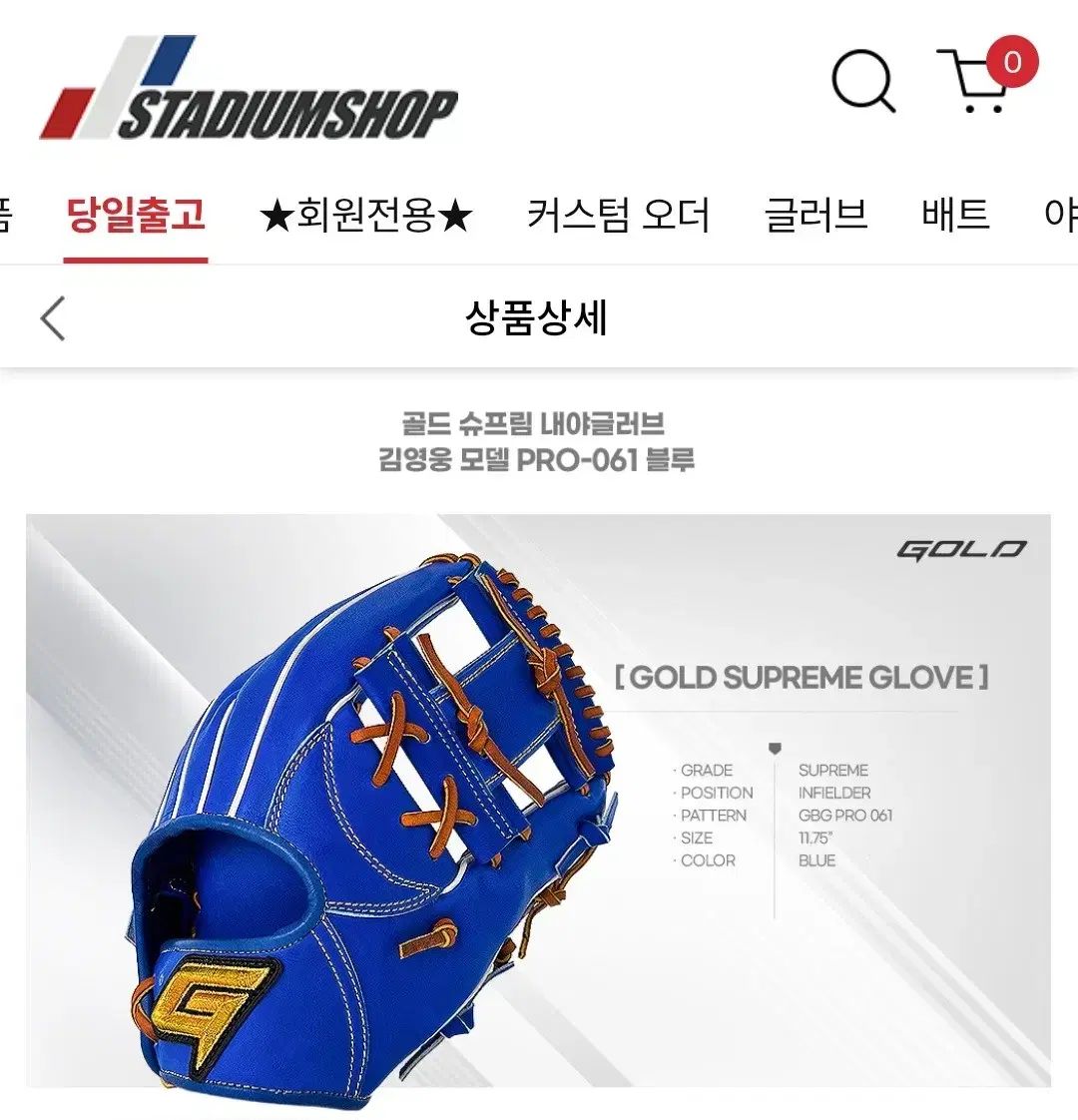Open the StadiumShop home logo
The height and width of the screenshot is (1120, 1078).
coord(250,90)
